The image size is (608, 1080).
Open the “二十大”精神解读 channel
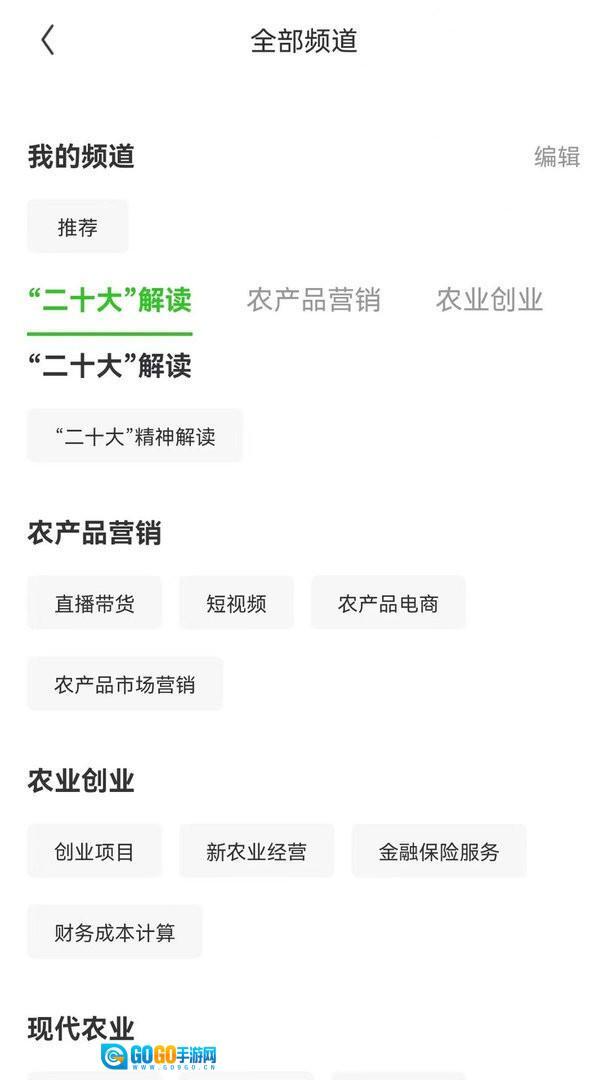[x=135, y=436]
